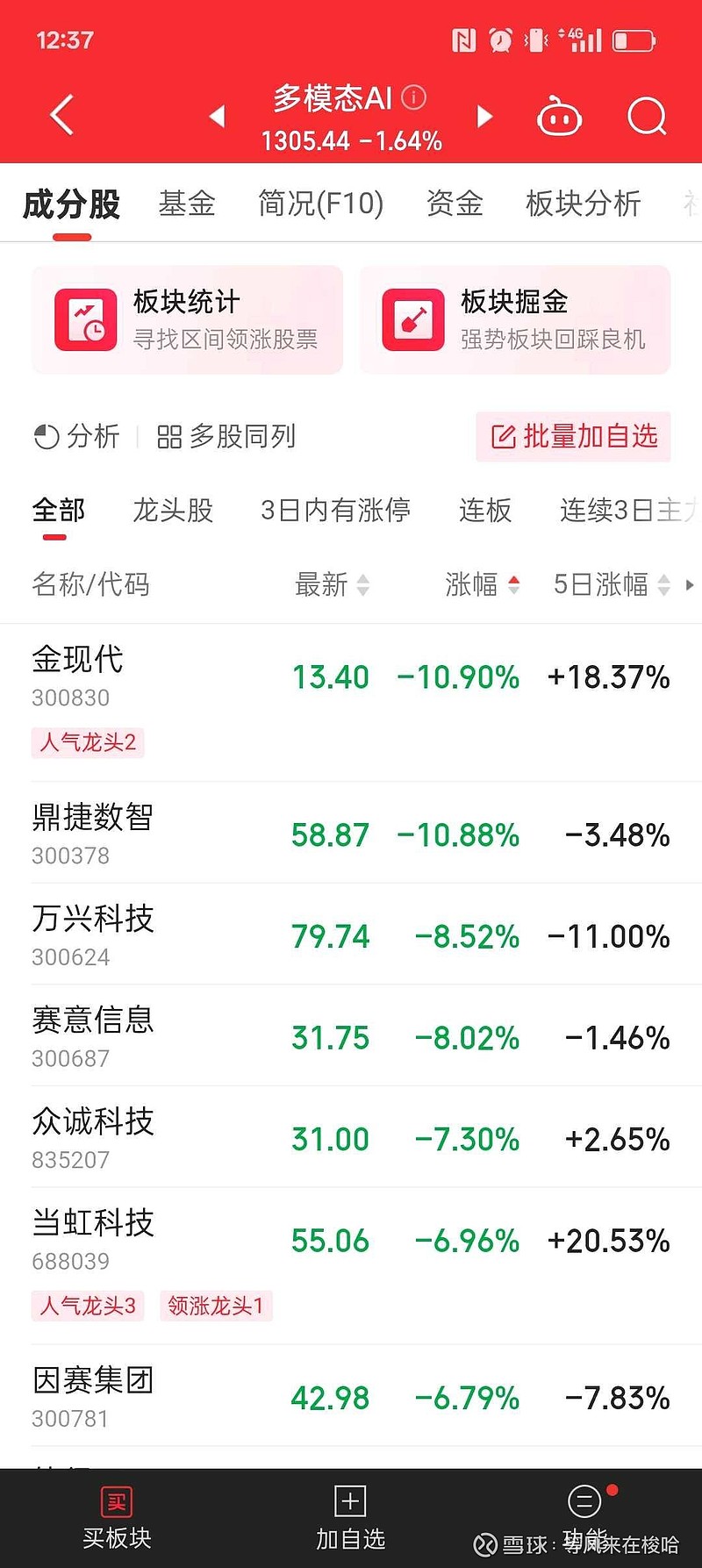
Task: Open the 板块分析 tab
Action: click(x=584, y=204)
